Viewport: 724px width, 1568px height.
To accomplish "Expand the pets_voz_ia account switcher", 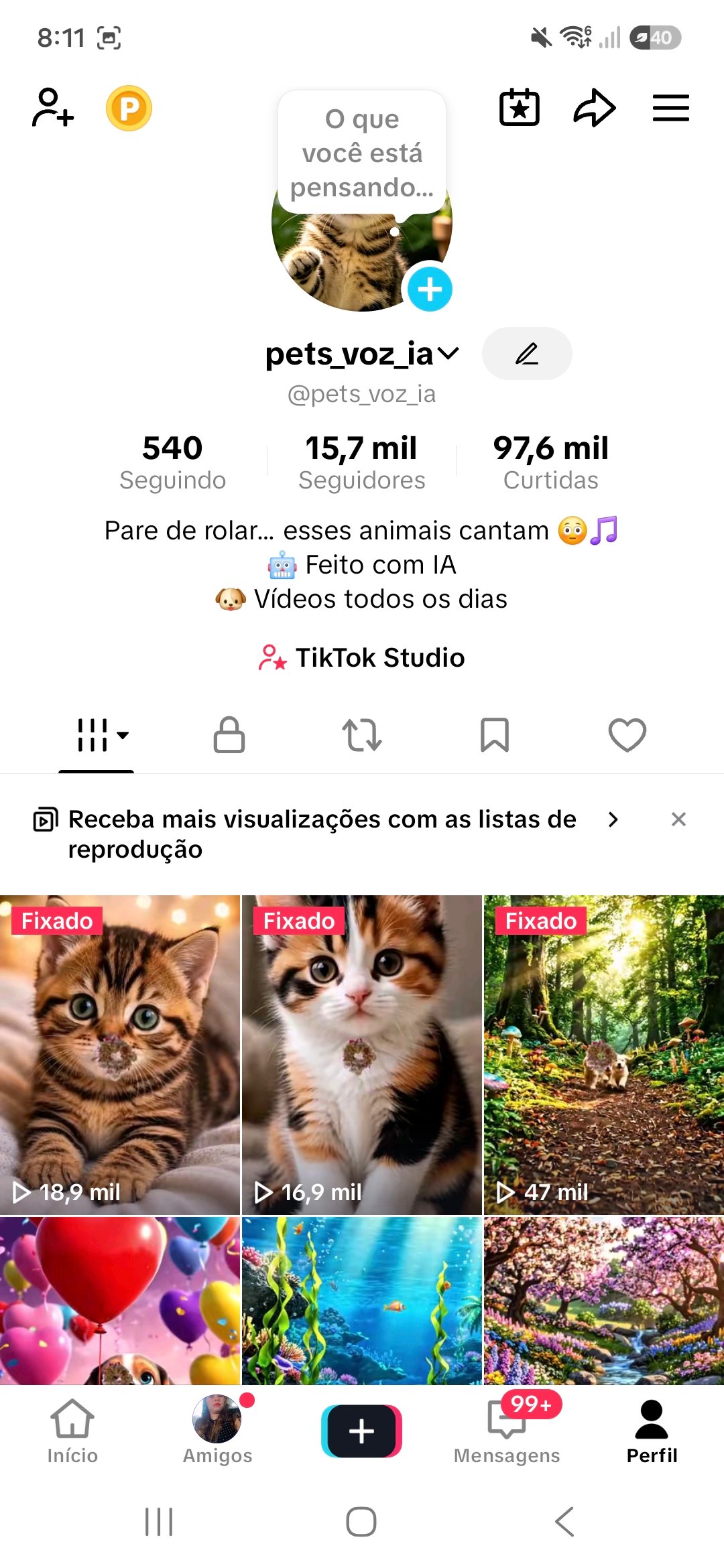I will pyautogui.click(x=362, y=353).
